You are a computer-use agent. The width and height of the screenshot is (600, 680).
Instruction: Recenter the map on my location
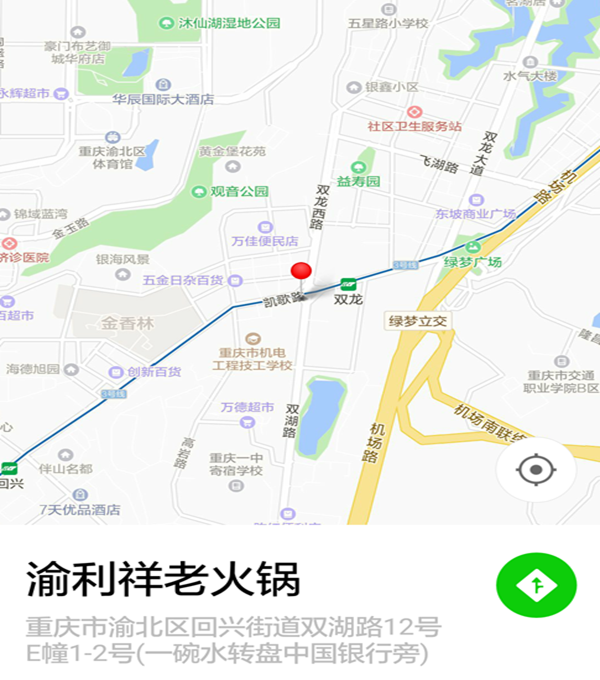click(x=537, y=469)
